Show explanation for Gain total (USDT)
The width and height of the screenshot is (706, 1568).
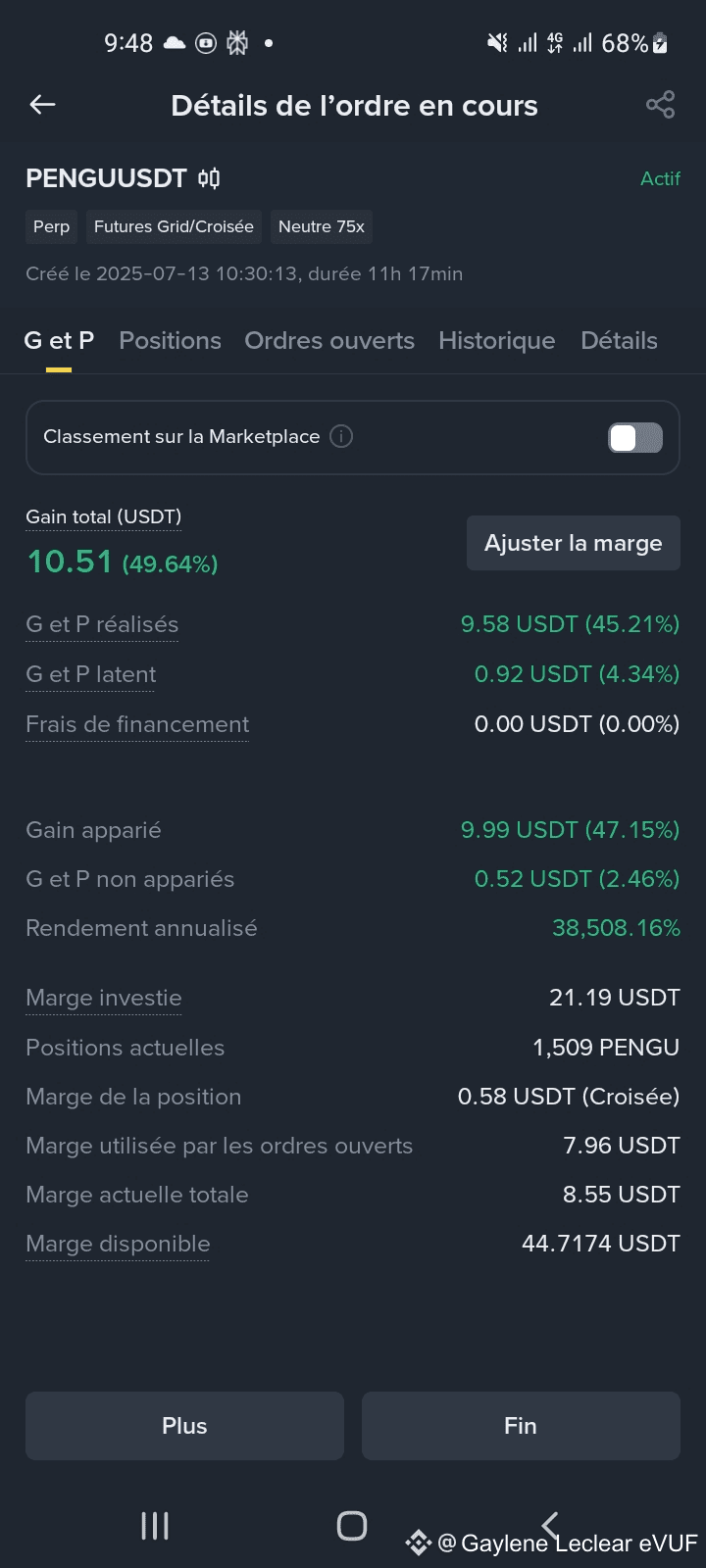103,517
